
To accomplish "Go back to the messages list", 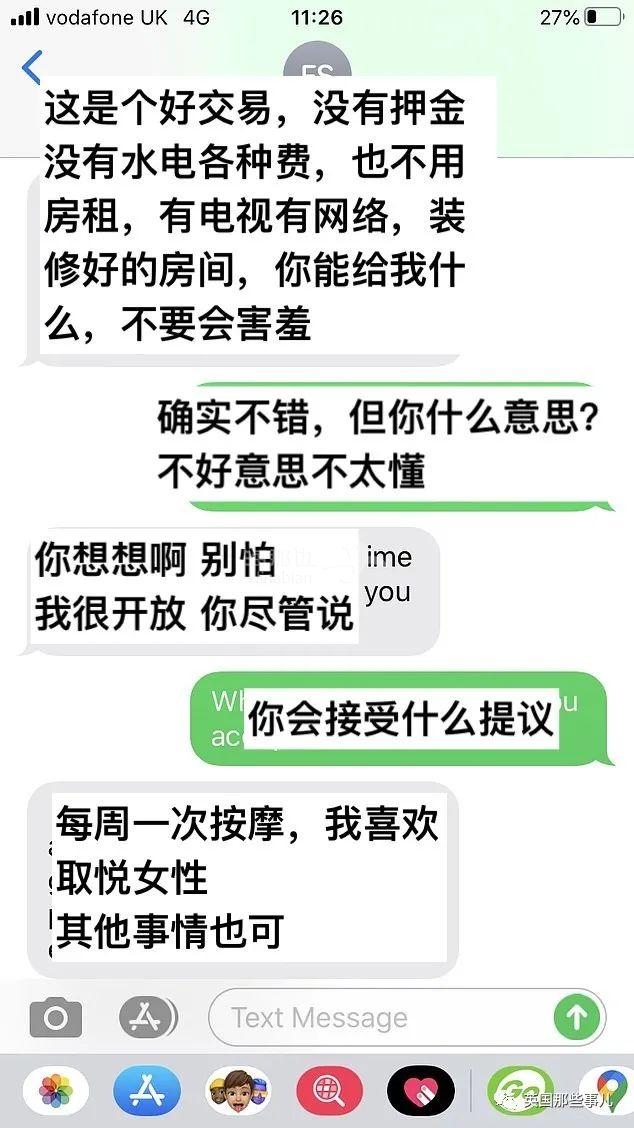I will tap(32, 67).
